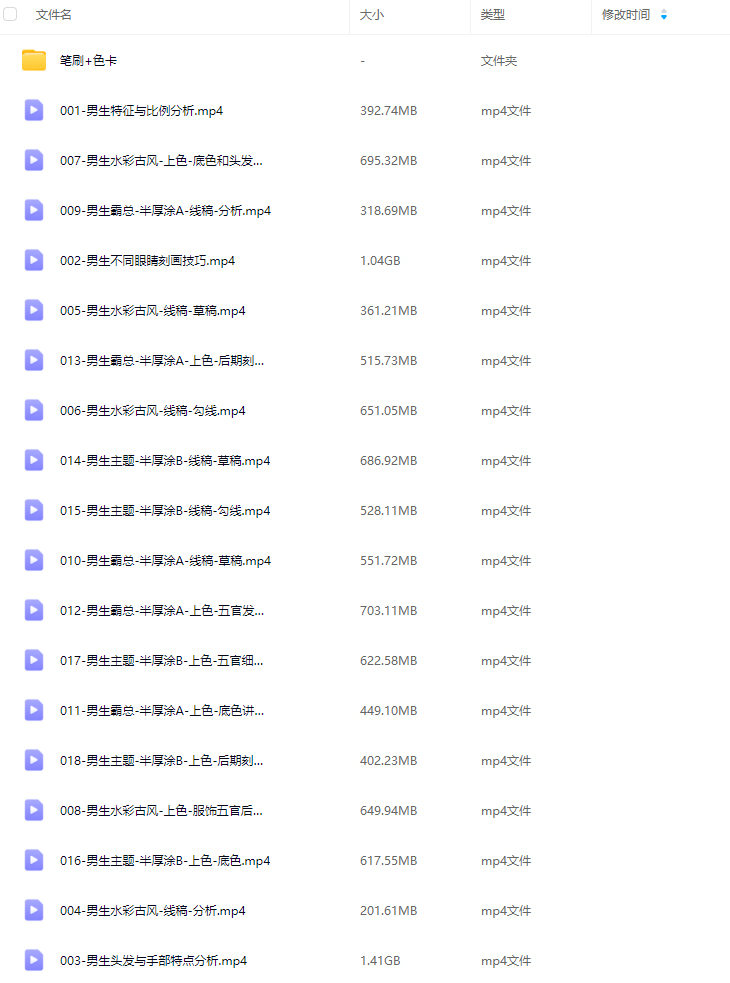
Task: Open 017-男生主题-半厚涂B-上色-五官细 video
Action: tap(161, 661)
